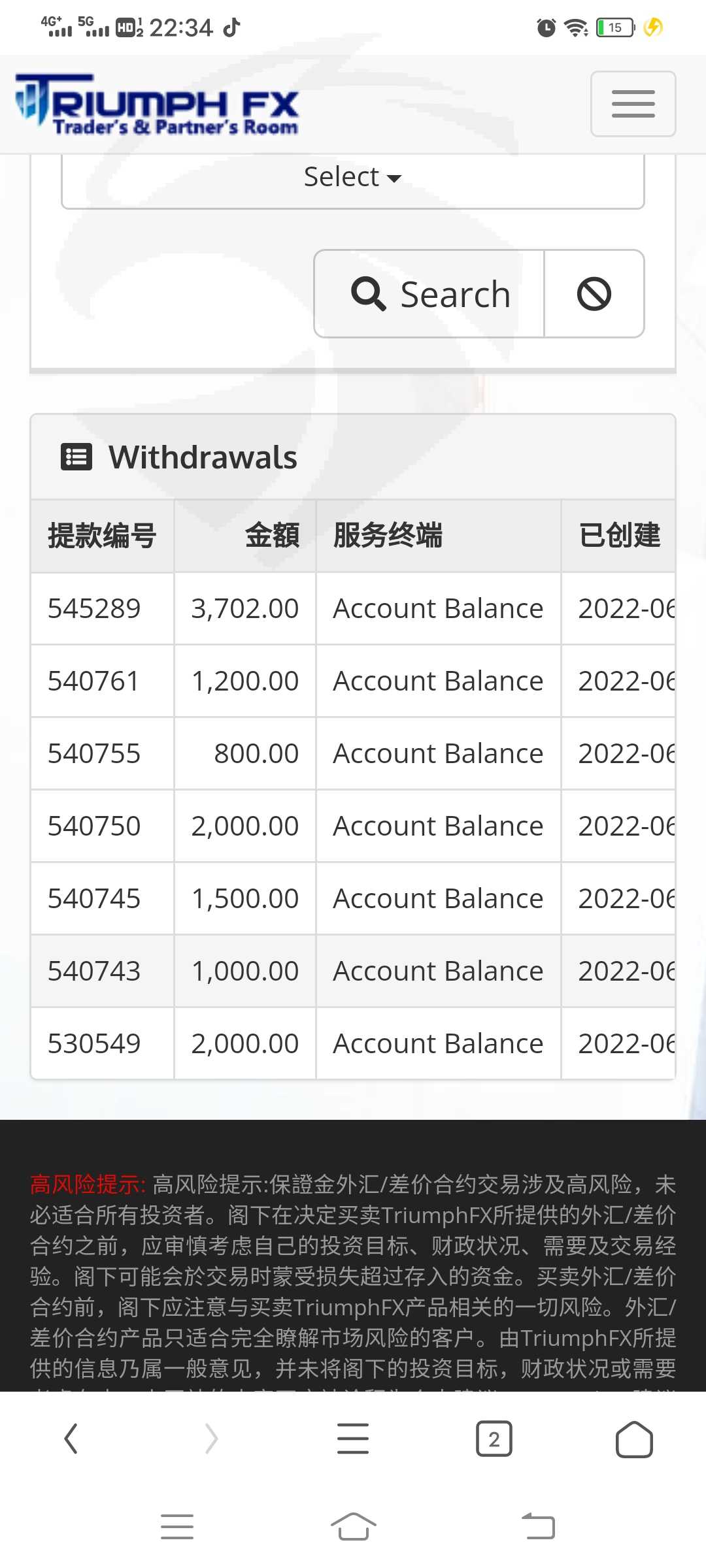Go to the browser home page
The width and height of the screenshot is (706, 1568).
click(x=634, y=1439)
